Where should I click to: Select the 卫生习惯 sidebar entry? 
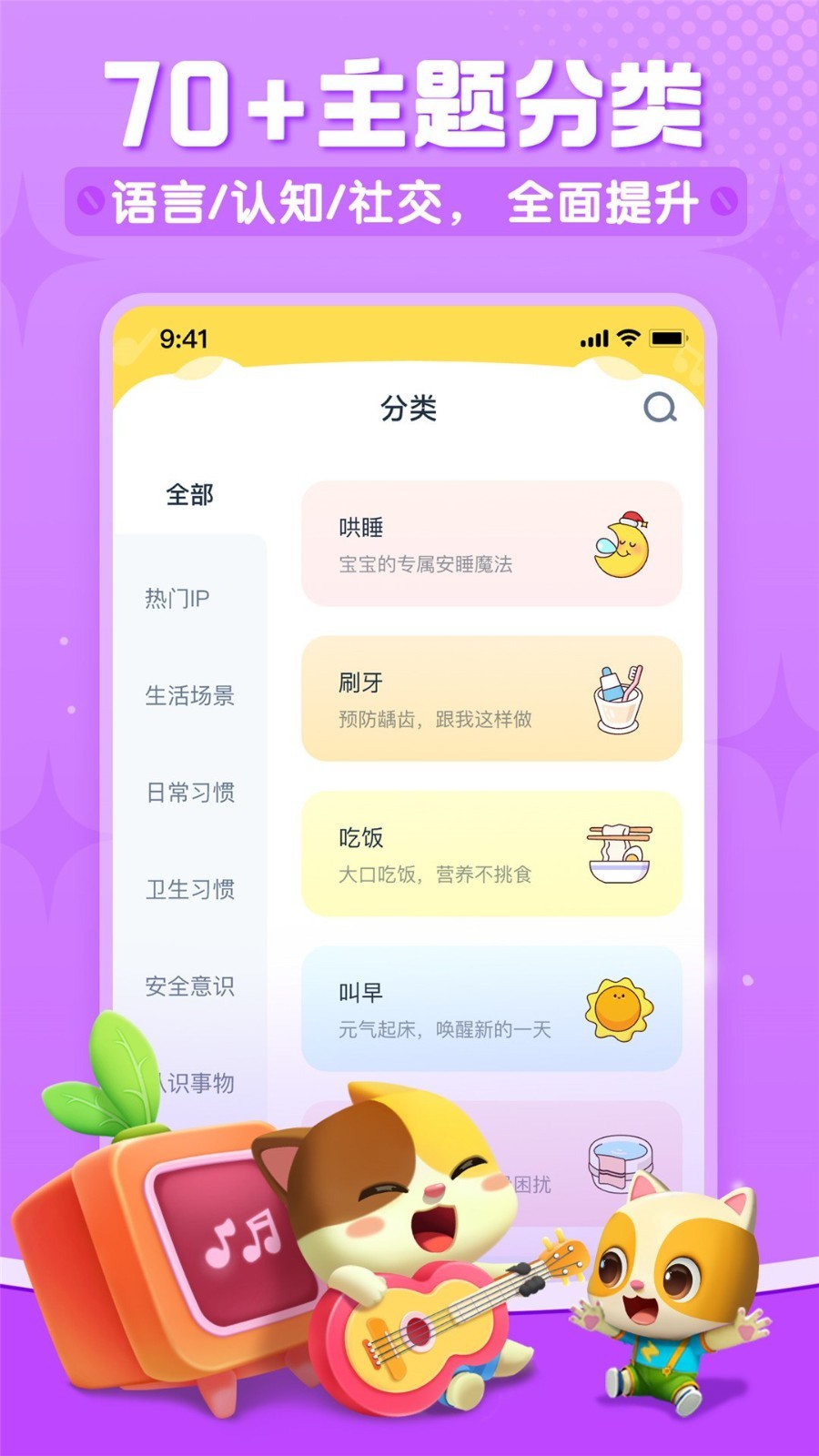coord(190,890)
